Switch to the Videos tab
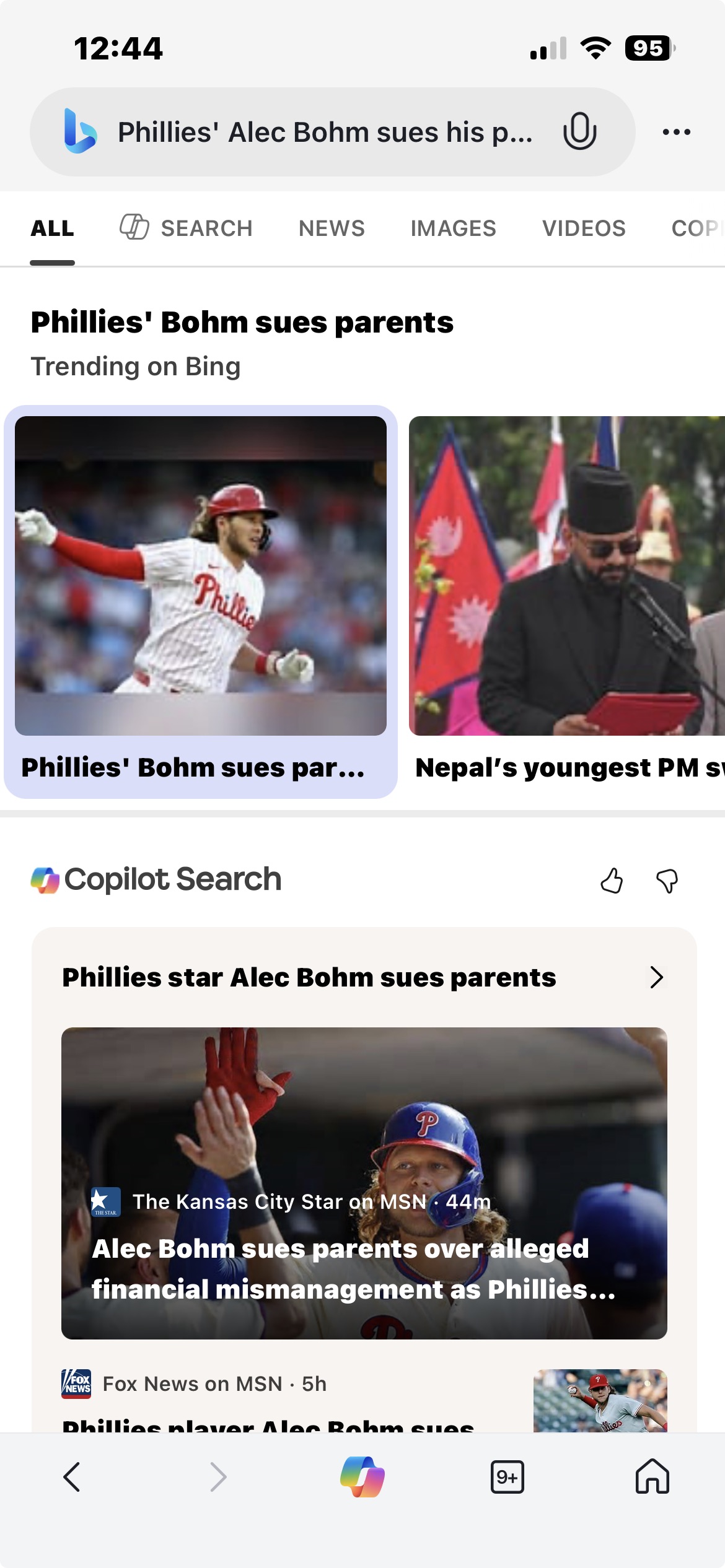The width and height of the screenshot is (725, 1568). click(584, 228)
